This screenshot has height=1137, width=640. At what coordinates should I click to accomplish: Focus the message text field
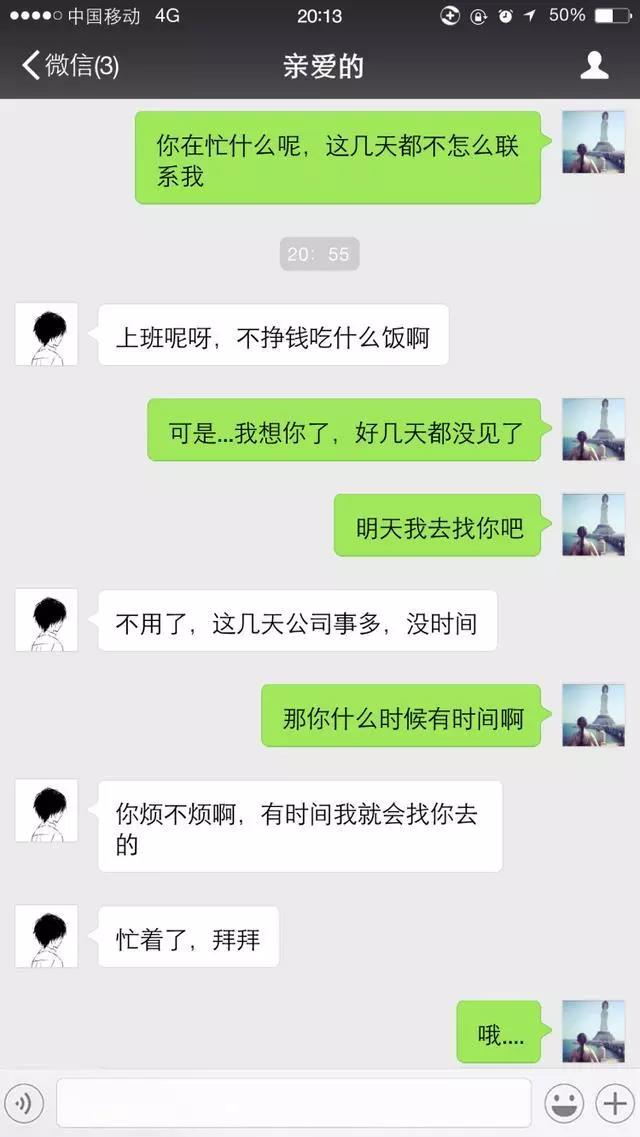click(294, 1104)
